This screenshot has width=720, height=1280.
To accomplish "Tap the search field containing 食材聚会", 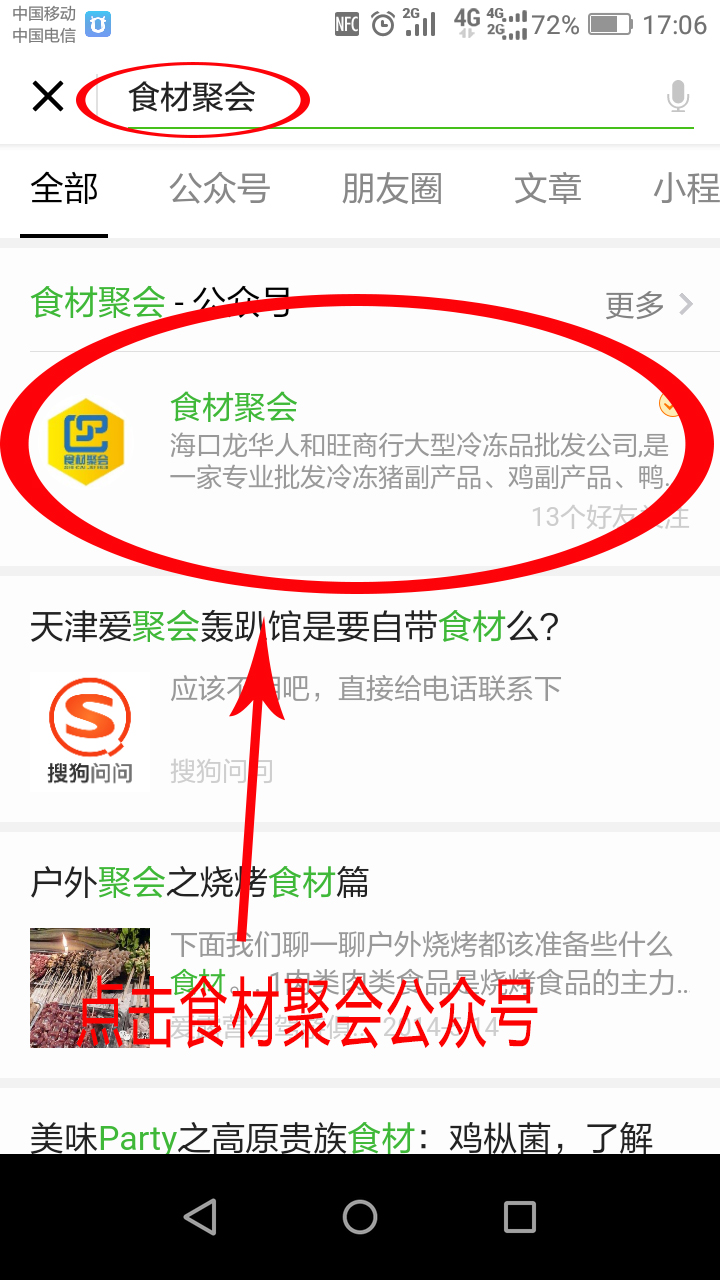I will [380, 98].
